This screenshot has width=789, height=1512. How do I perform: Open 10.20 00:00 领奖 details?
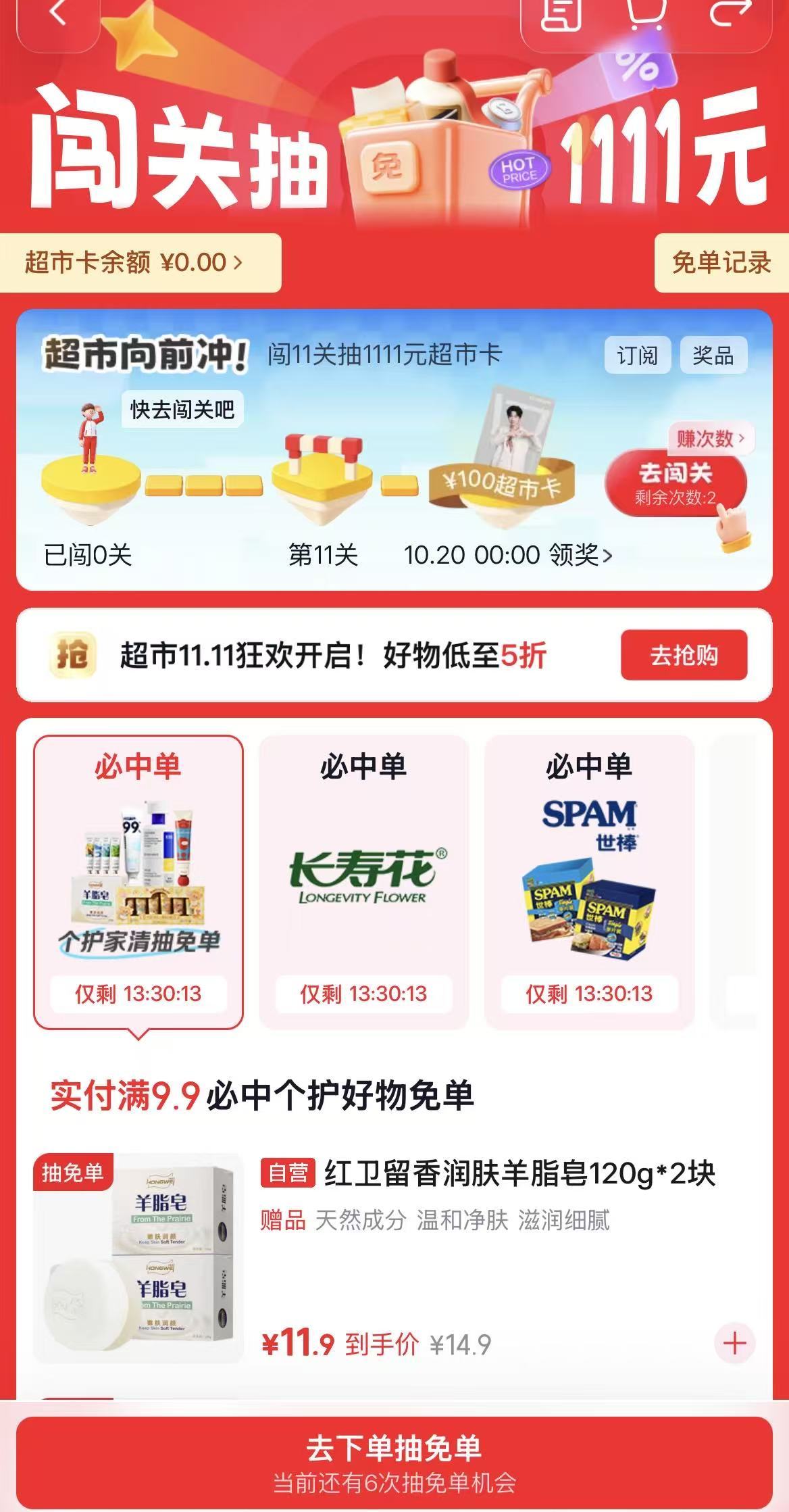[x=508, y=556]
